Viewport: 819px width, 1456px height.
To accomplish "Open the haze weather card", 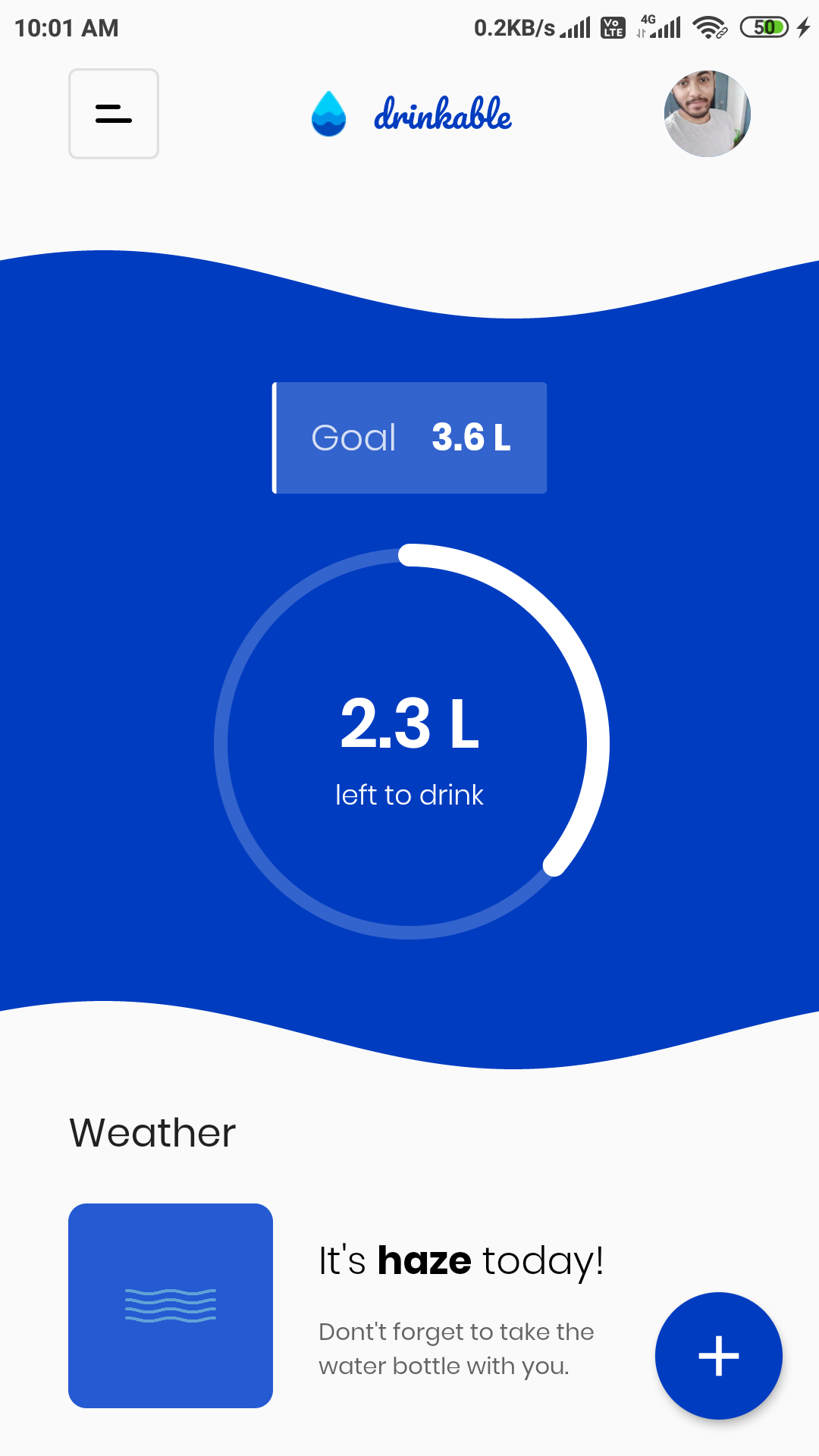I will pos(171,1305).
